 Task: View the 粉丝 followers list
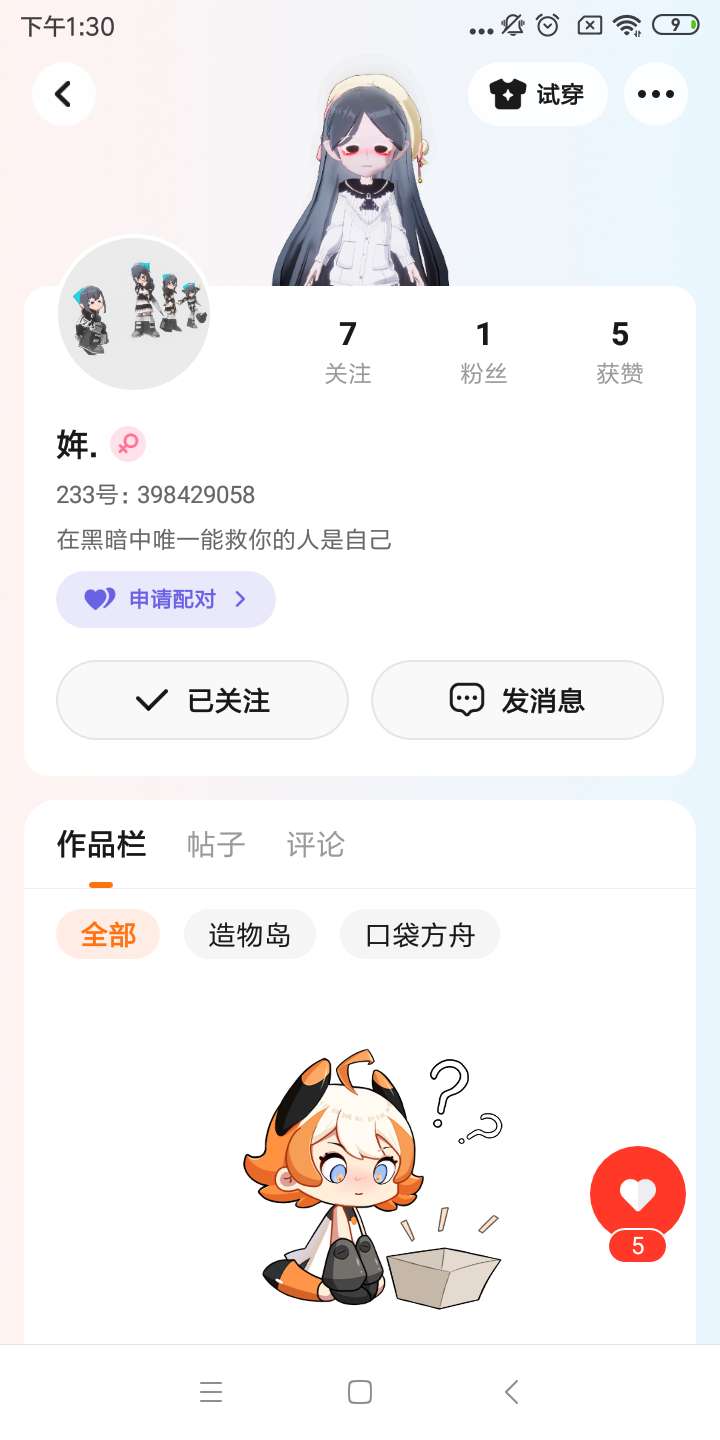coord(483,352)
